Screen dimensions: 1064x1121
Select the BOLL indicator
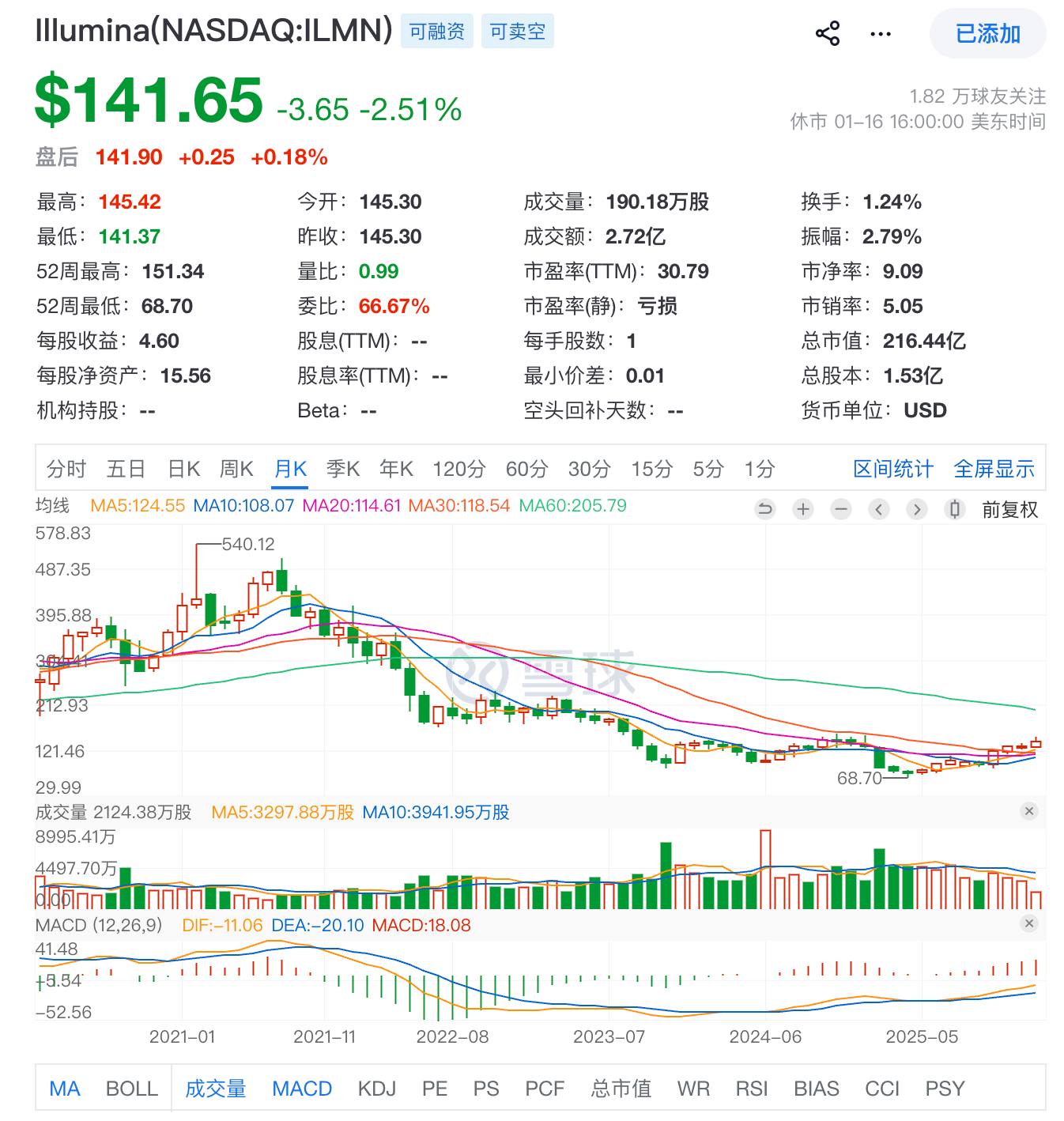tap(132, 1089)
